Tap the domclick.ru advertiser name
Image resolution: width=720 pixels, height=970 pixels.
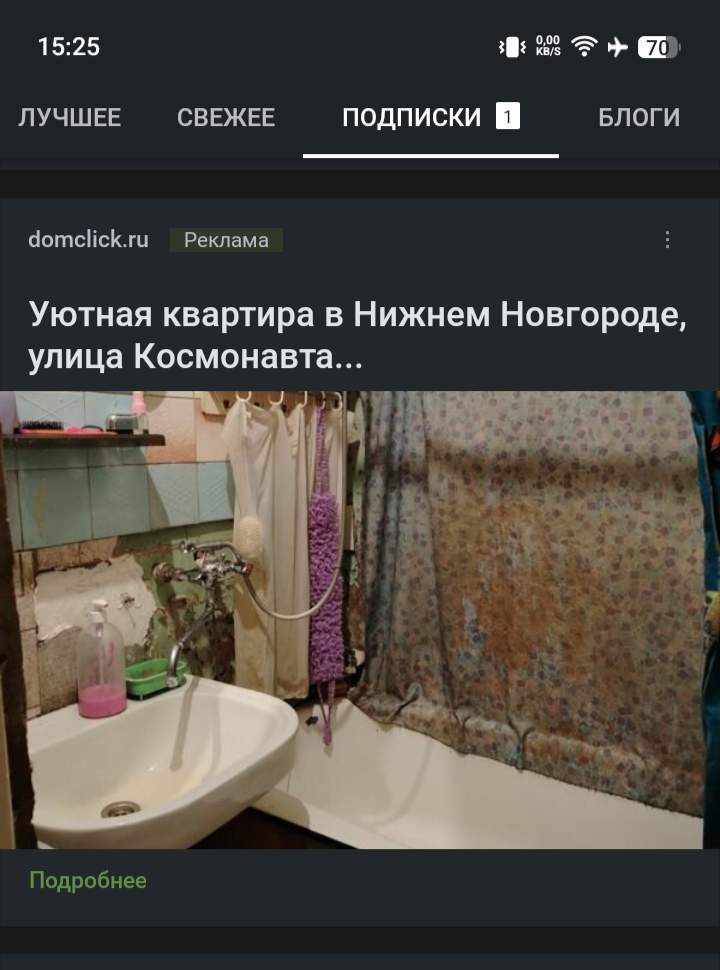[88, 240]
